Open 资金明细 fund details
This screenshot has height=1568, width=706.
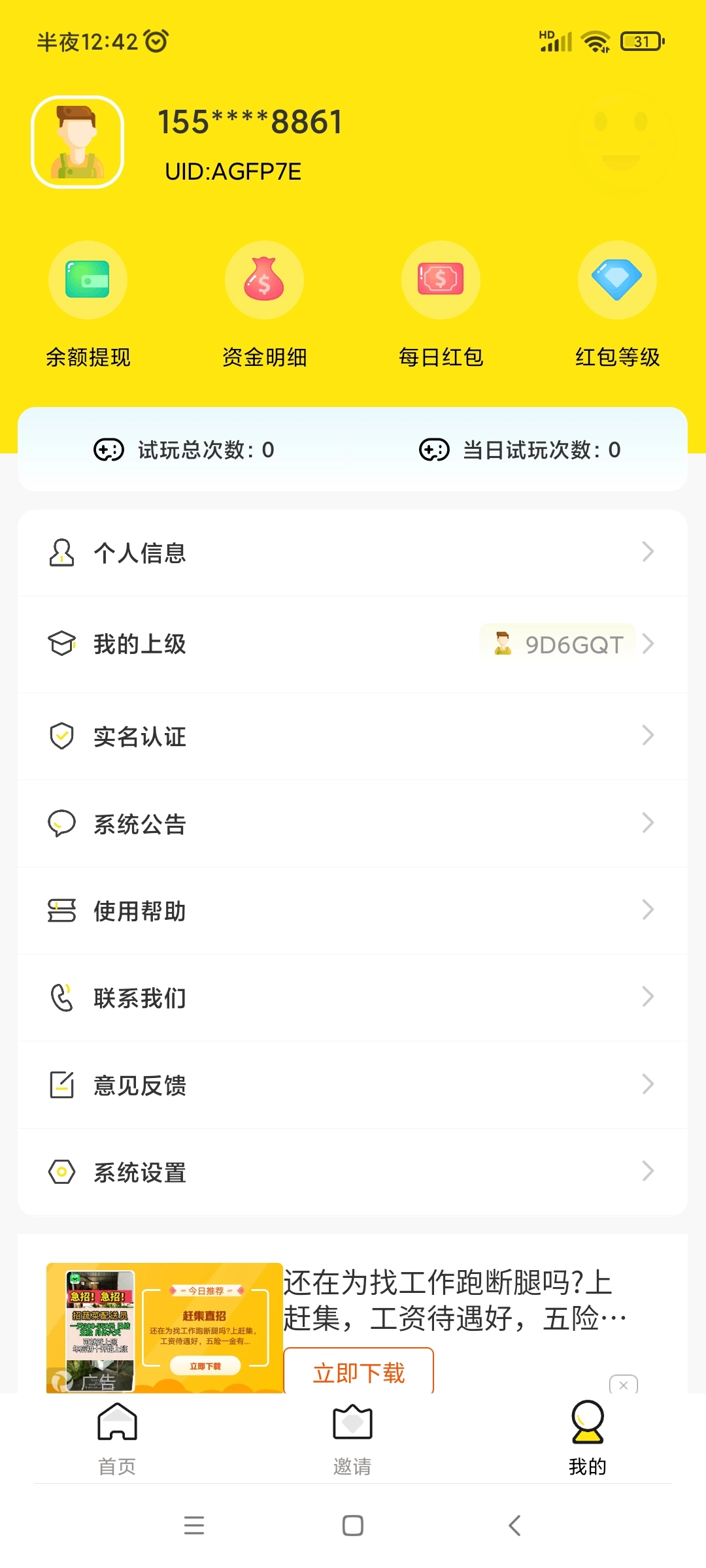[265, 307]
